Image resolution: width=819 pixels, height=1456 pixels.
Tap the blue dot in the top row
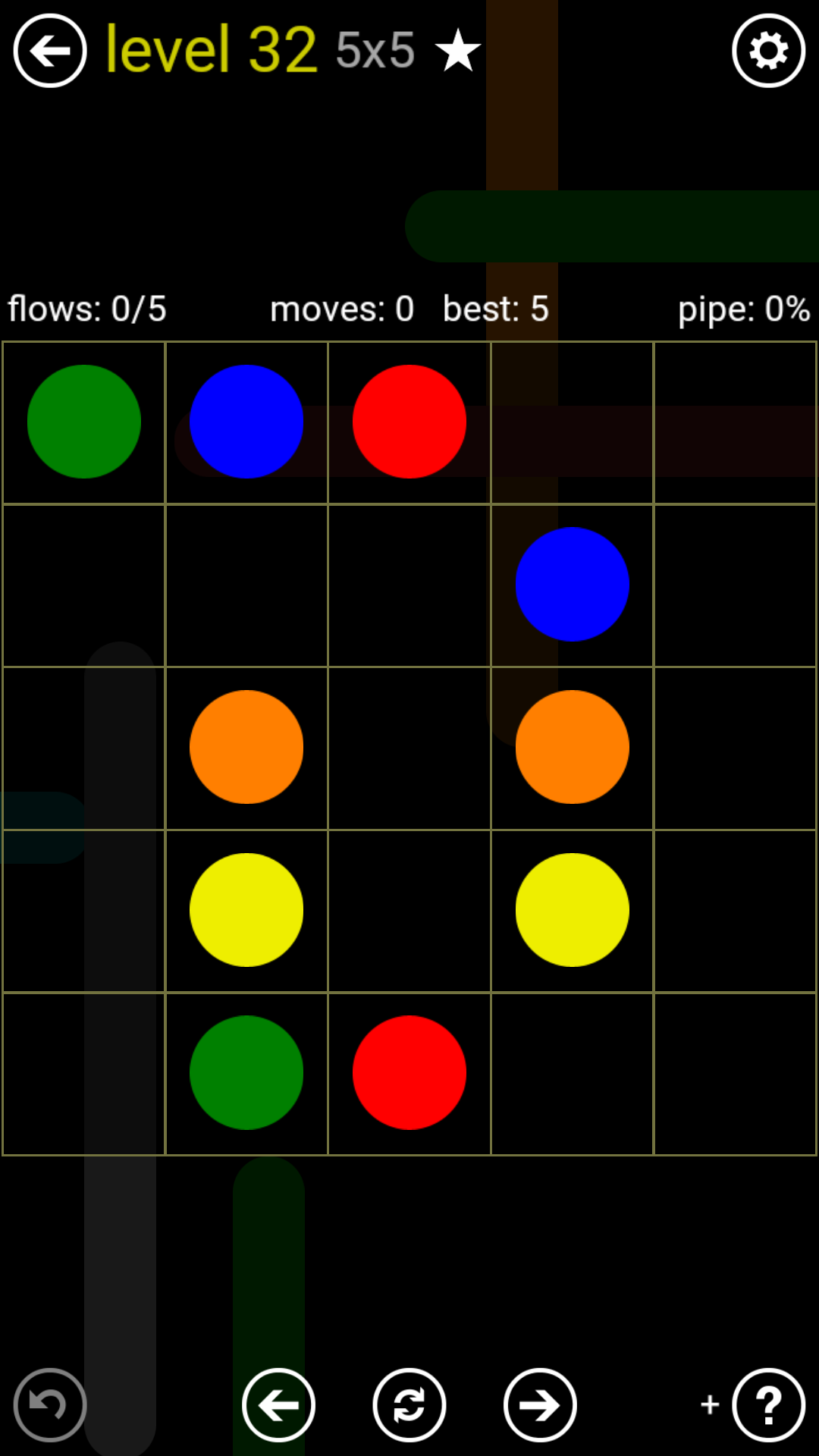click(246, 422)
